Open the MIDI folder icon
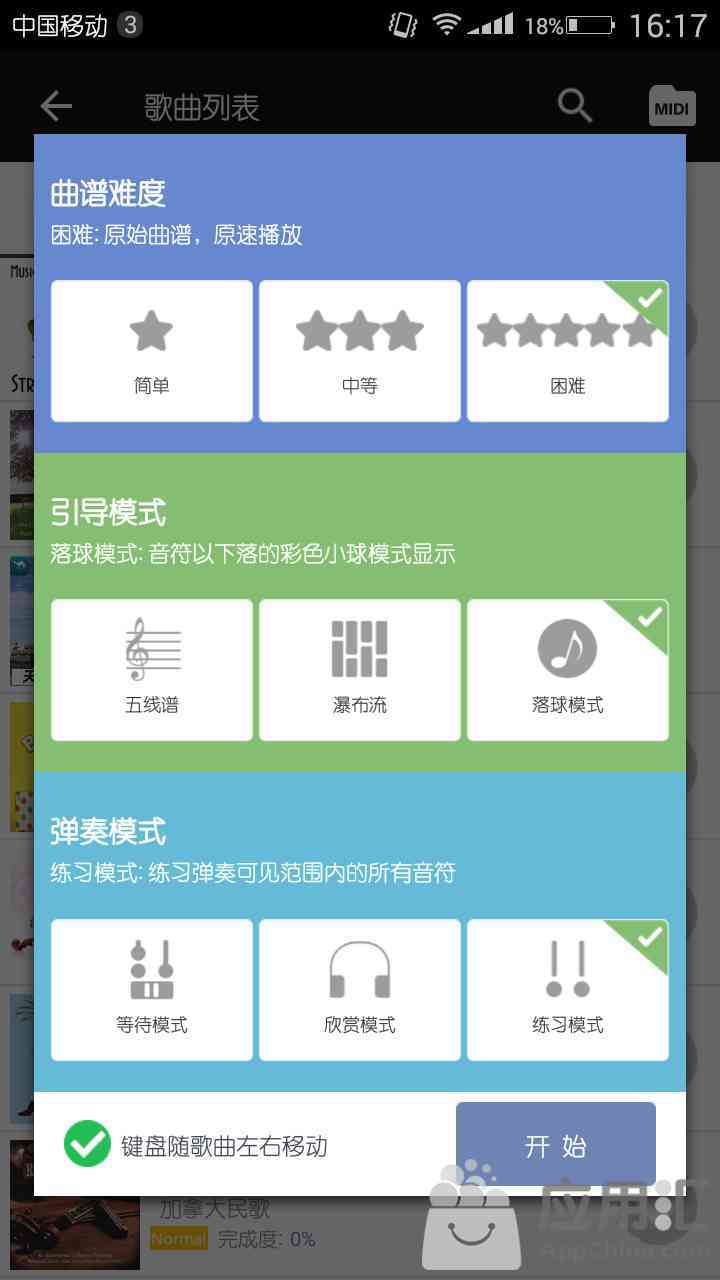This screenshot has height=1280, width=720. pos(672,106)
